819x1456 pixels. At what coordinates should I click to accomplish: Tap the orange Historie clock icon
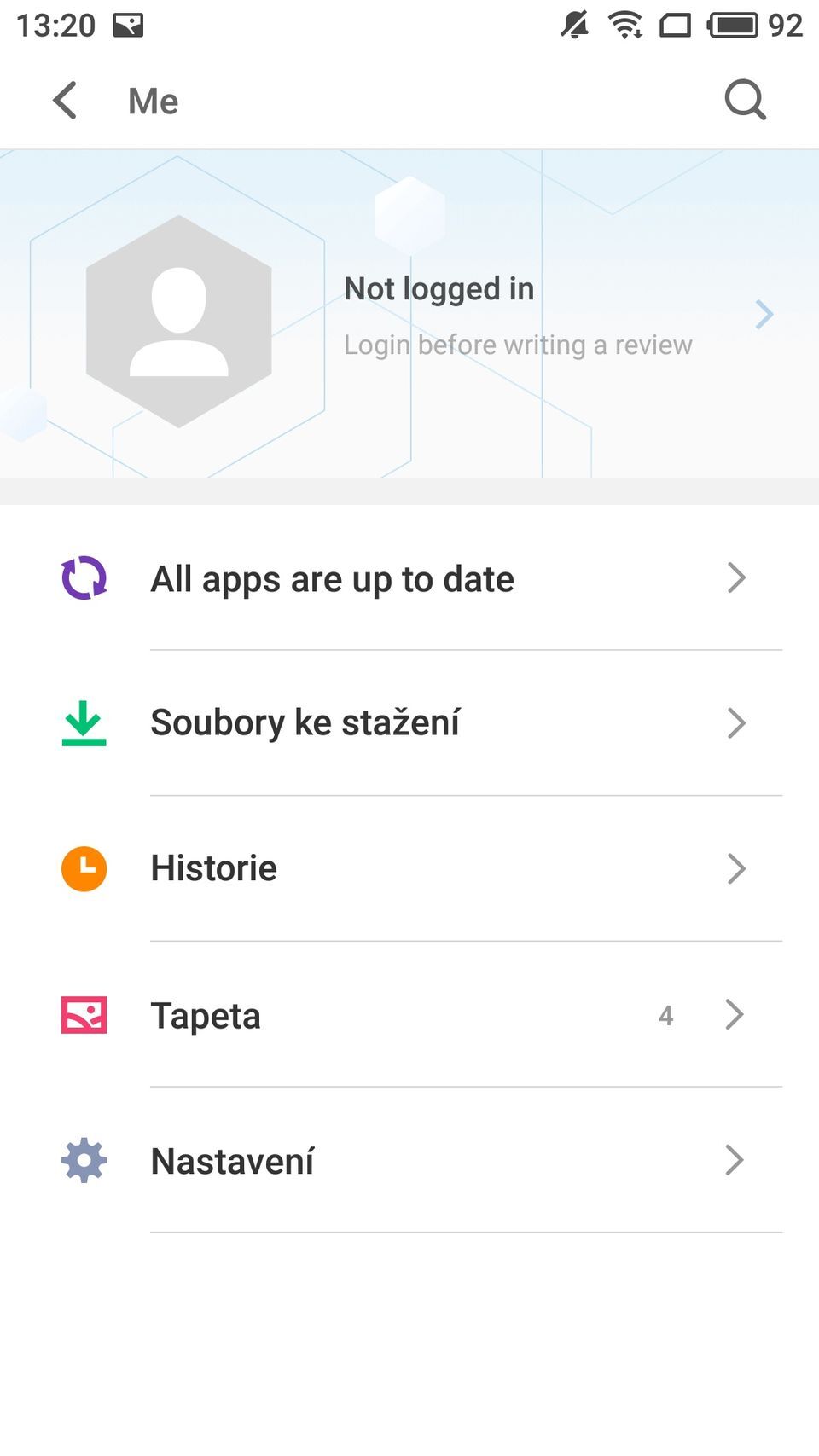pos(83,868)
